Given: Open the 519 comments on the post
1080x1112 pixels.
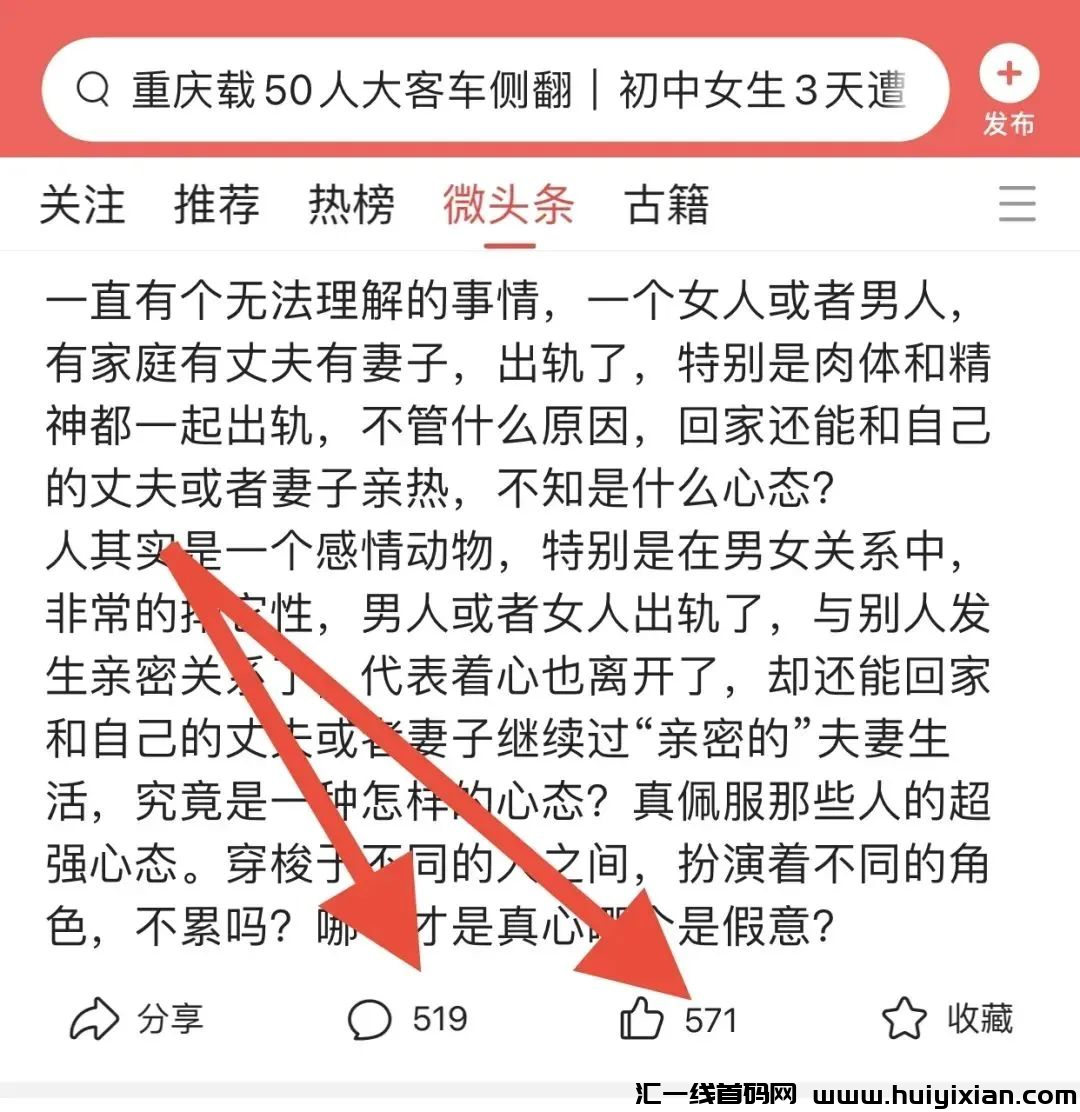Looking at the screenshot, I should click(x=407, y=1019).
